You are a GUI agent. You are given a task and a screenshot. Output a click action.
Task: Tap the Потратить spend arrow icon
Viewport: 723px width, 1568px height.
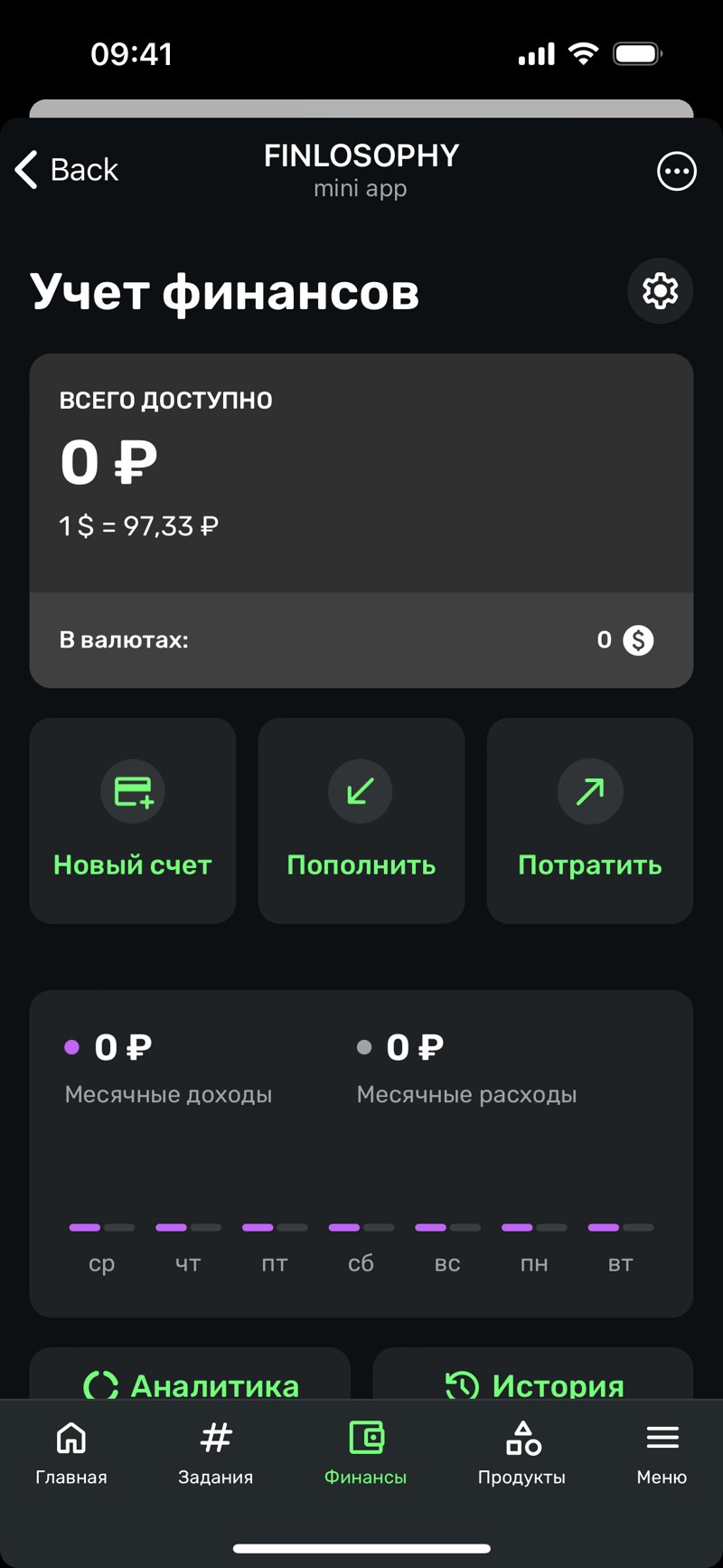tap(589, 790)
